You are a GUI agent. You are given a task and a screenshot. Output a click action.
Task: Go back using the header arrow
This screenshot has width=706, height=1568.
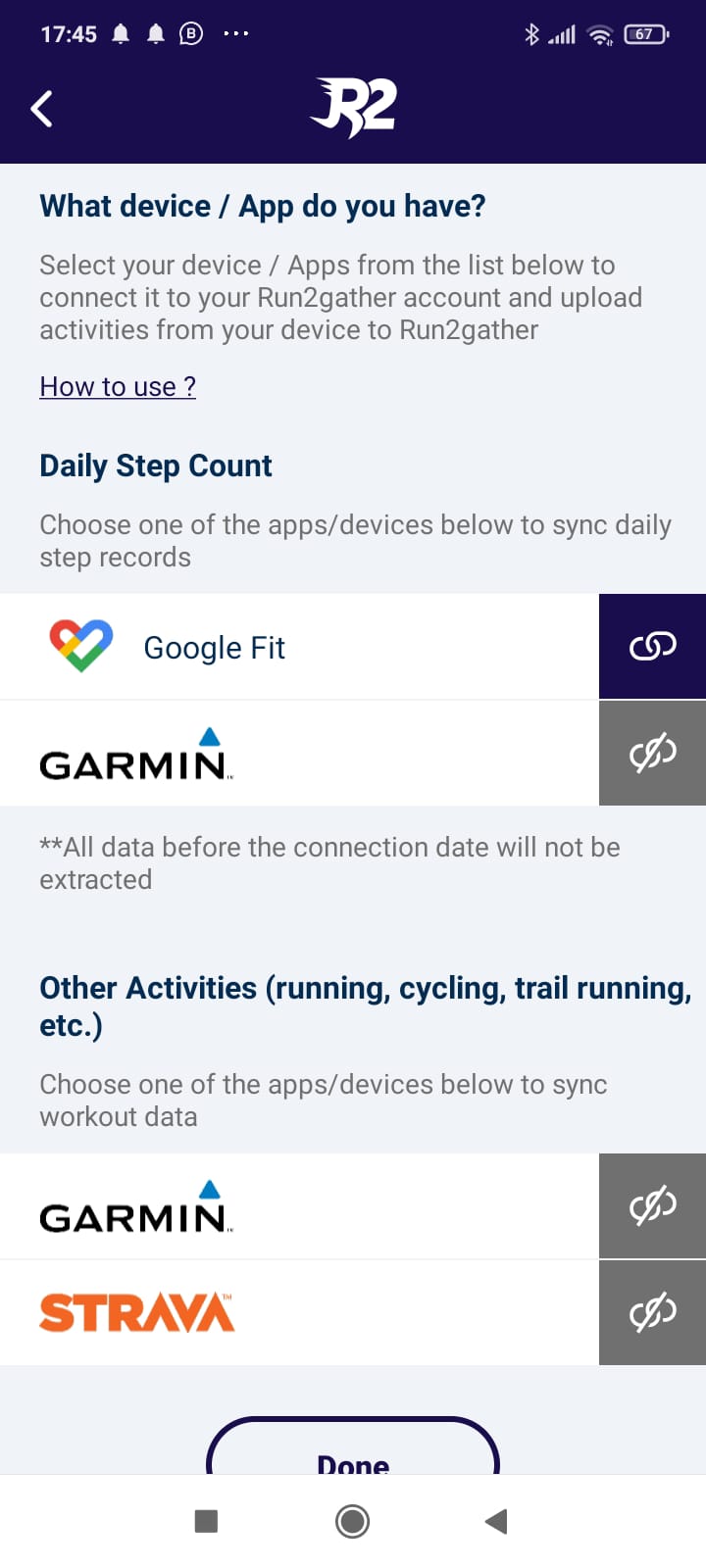point(42,109)
